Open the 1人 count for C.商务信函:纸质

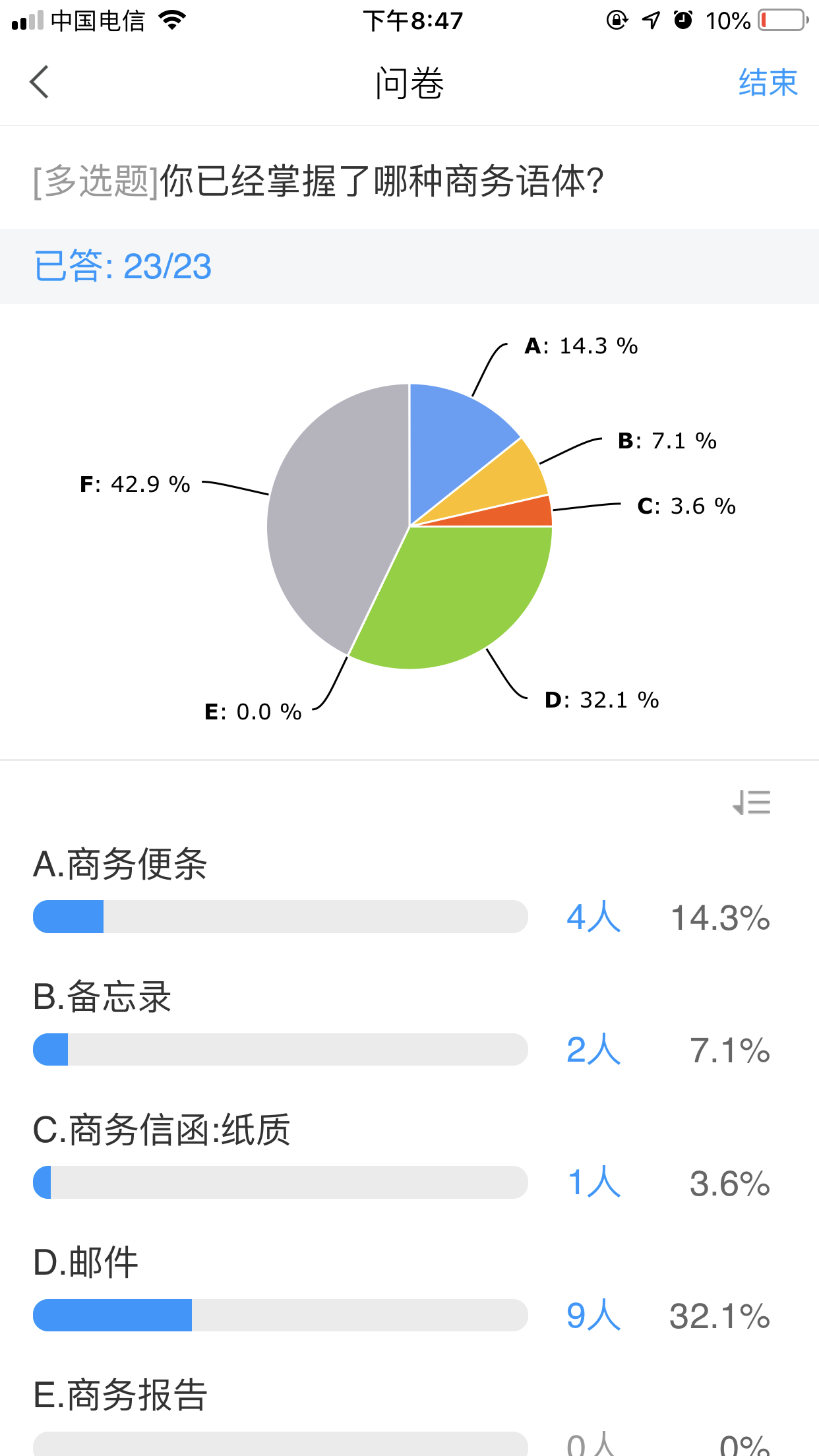pyautogui.click(x=593, y=1182)
